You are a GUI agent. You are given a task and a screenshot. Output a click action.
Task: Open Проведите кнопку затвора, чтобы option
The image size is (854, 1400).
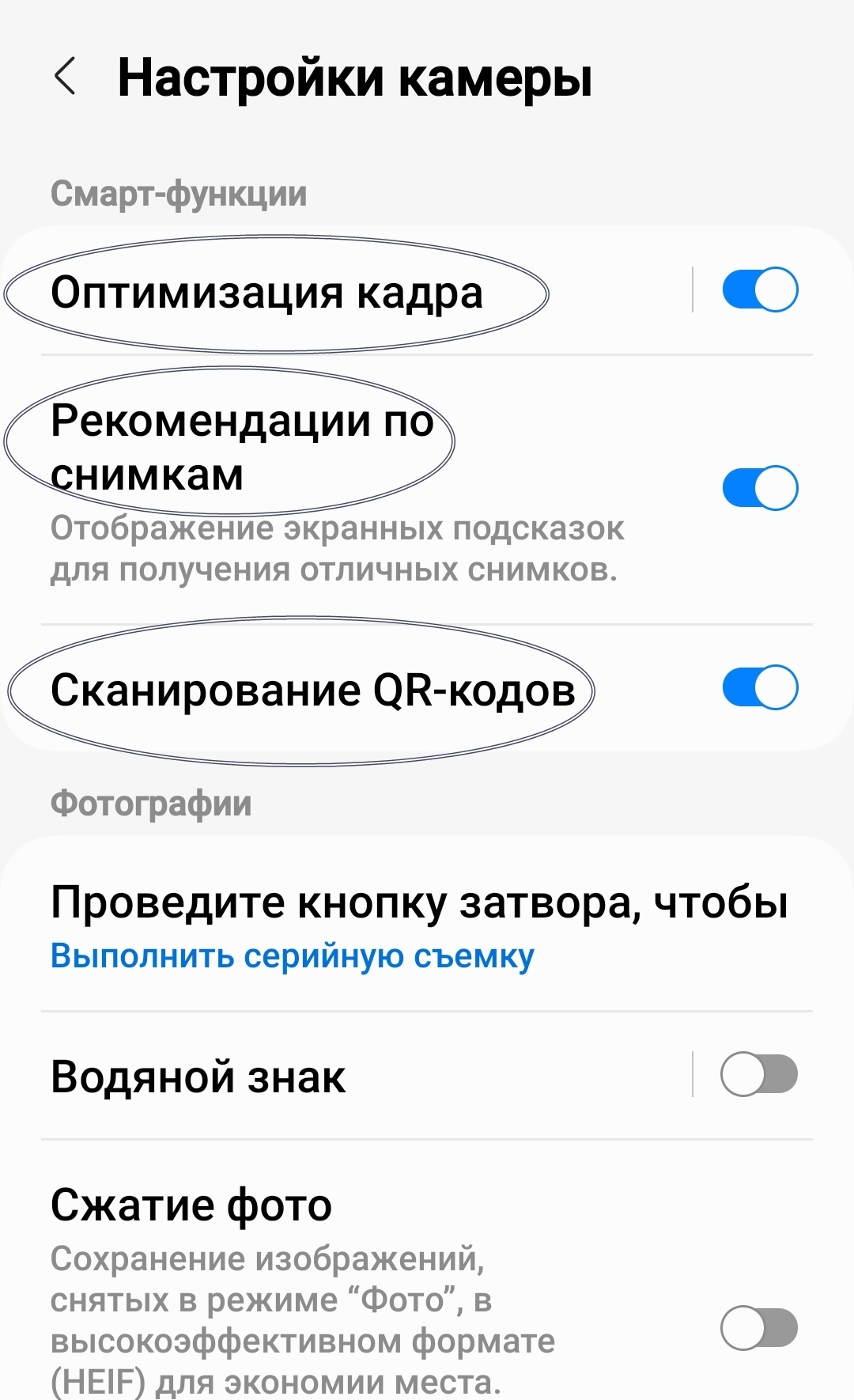coord(427,925)
